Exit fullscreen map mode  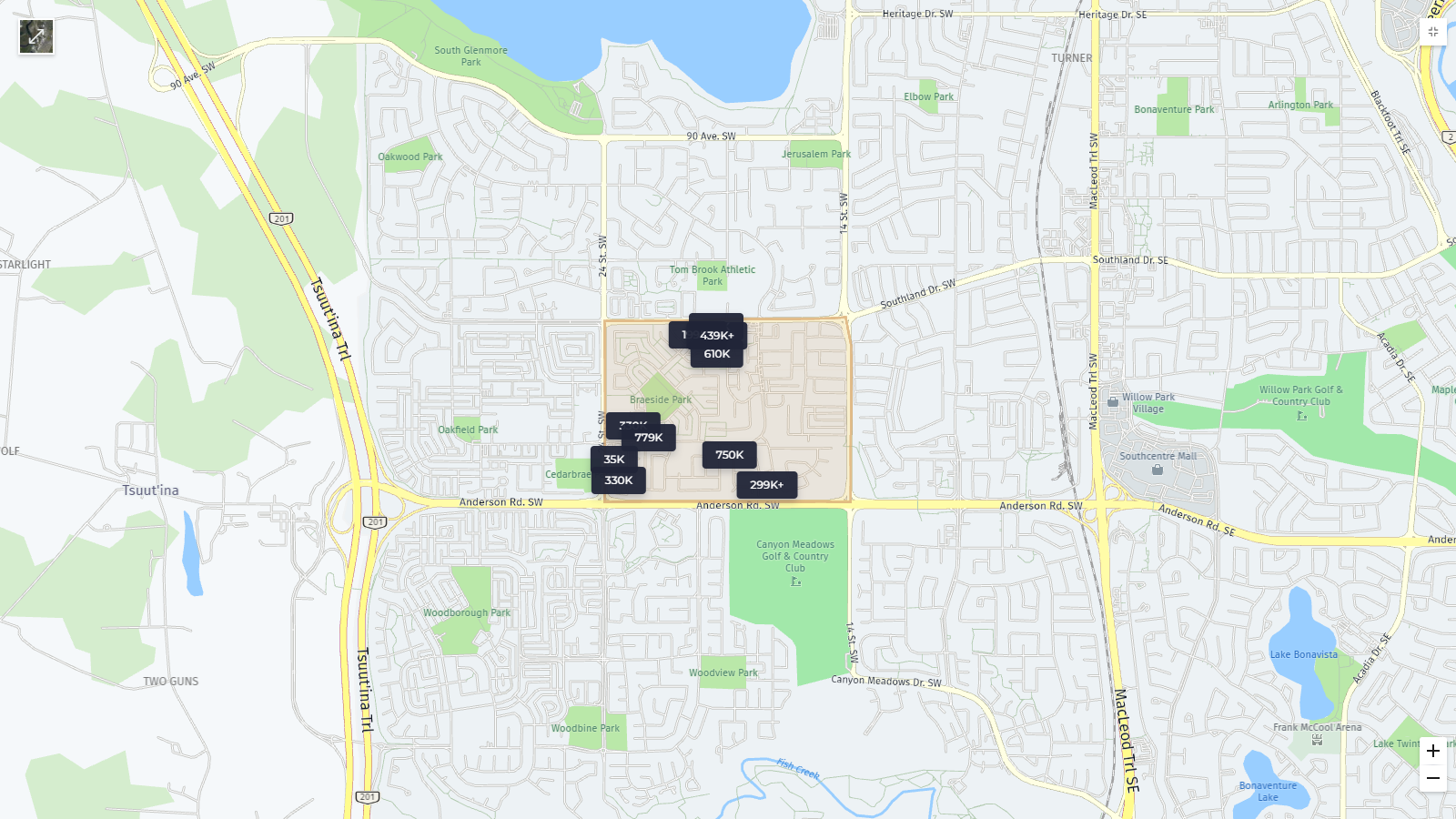click(x=1432, y=32)
